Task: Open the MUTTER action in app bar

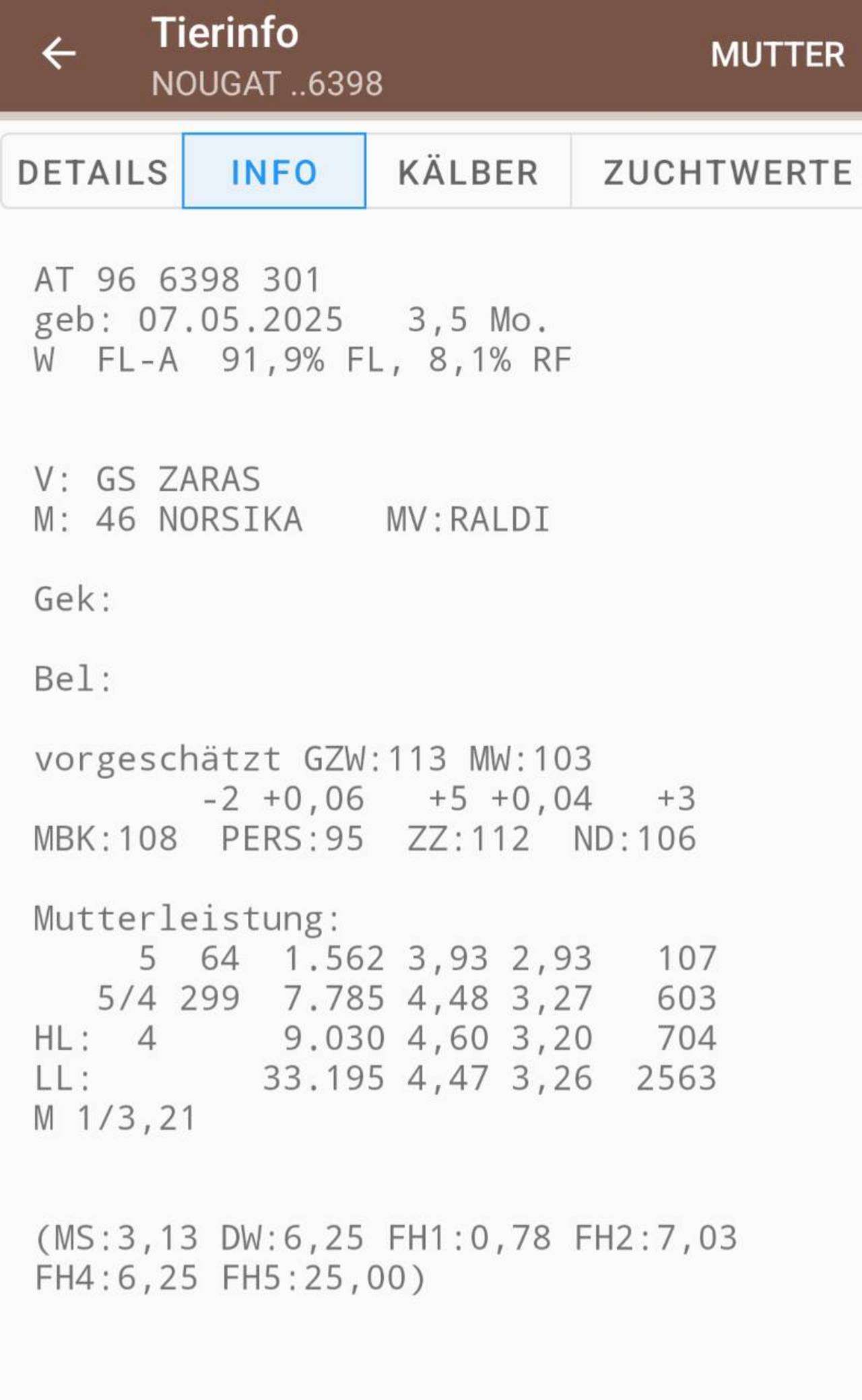Action: [777, 55]
